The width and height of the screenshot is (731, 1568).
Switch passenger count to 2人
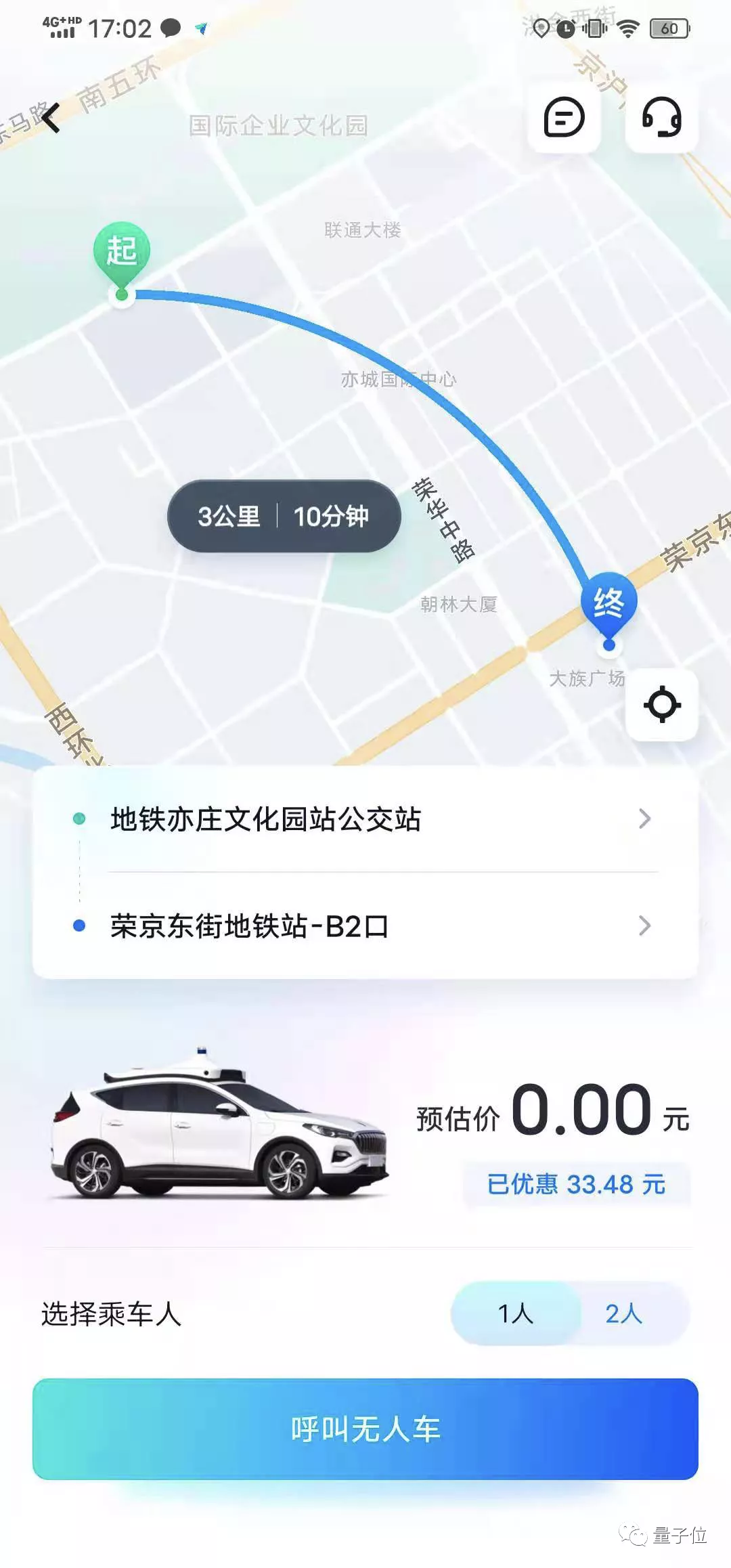624,1313
